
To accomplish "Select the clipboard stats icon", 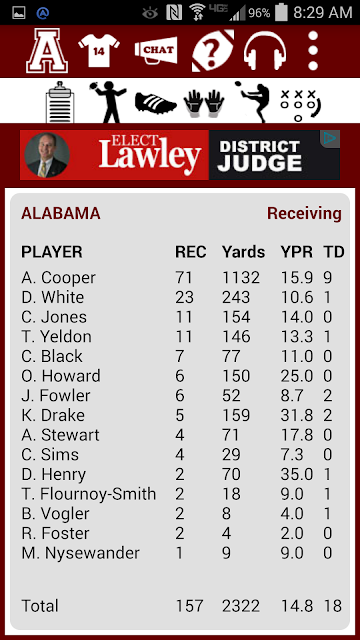I will pyautogui.click(x=60, y=102).
